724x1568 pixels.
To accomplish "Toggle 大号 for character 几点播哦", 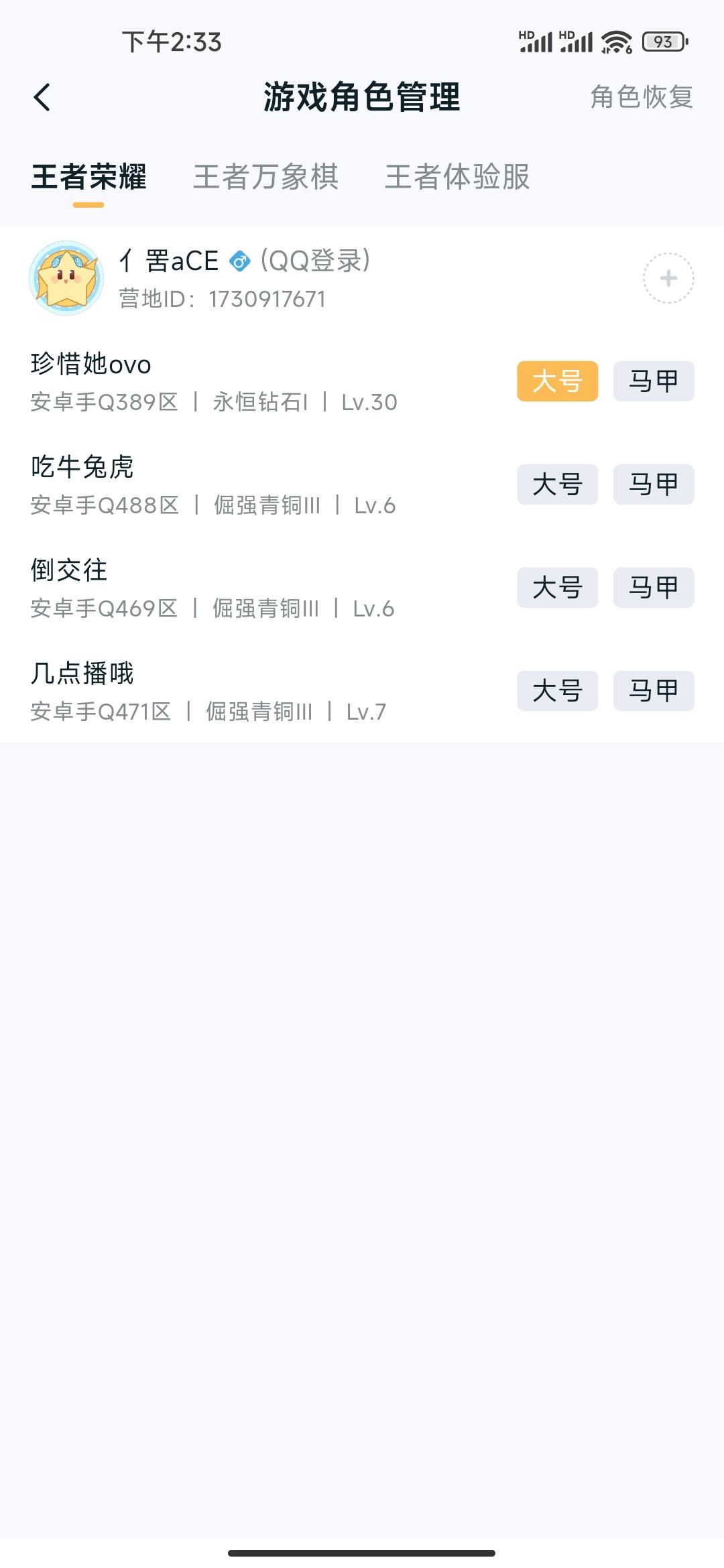I will 557,690.
